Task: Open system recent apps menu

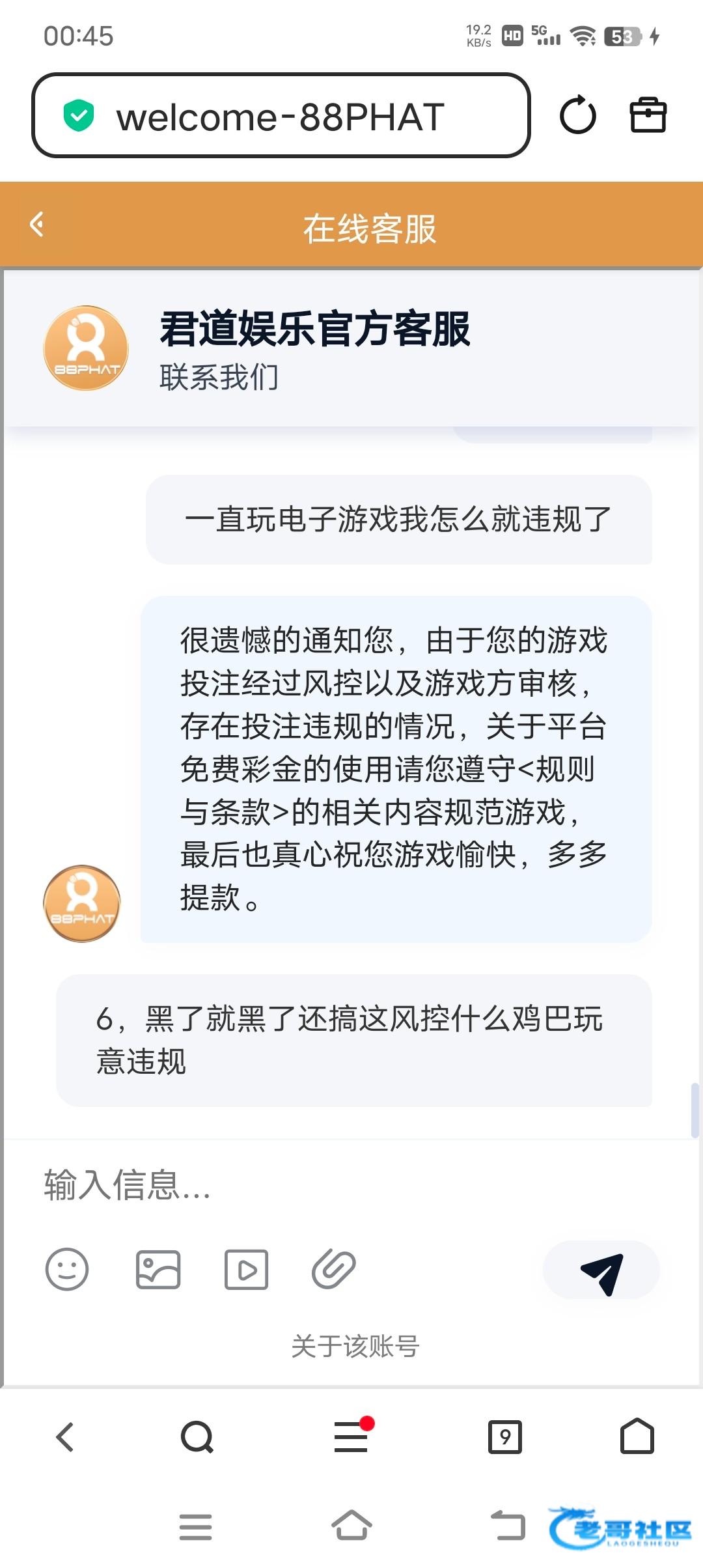Action: (195, 1526)
